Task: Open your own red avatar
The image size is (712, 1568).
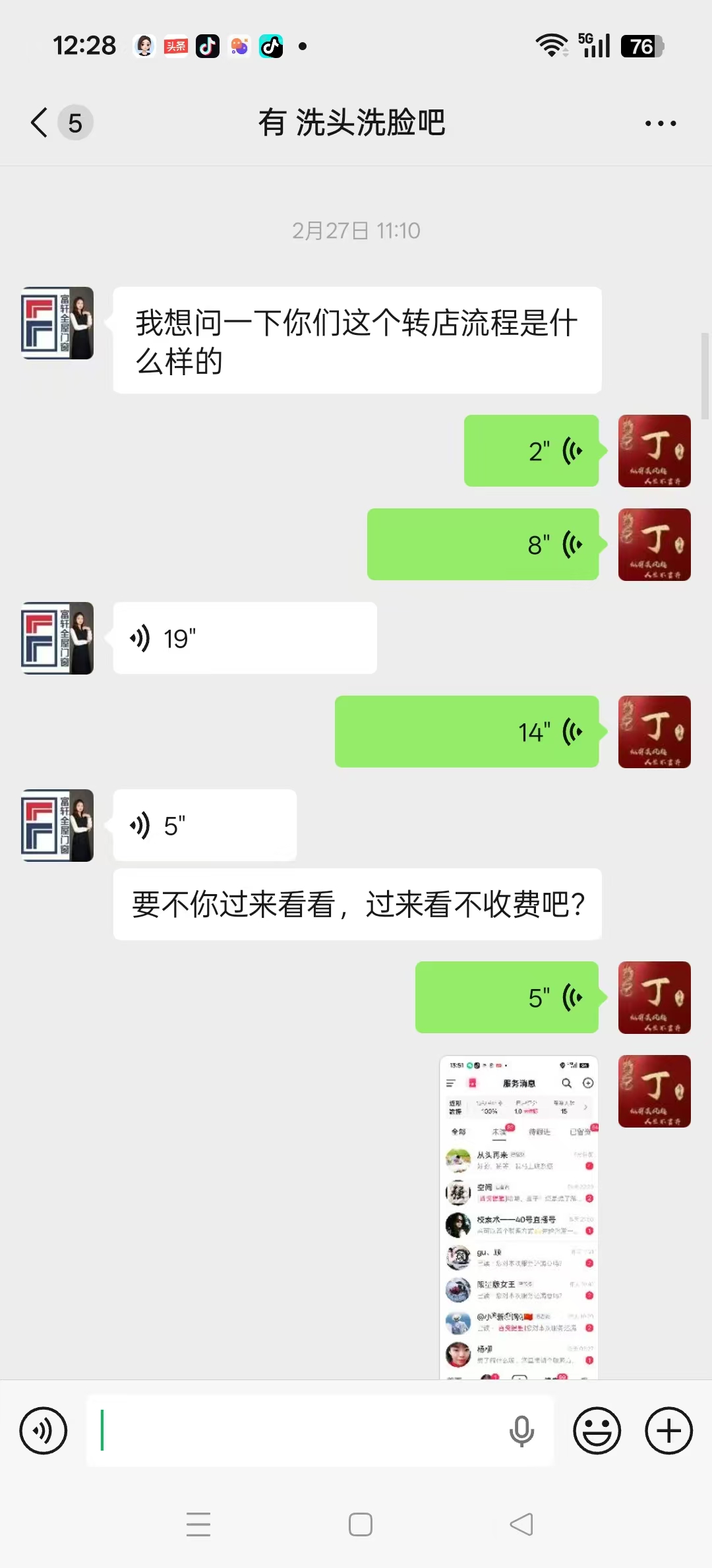Action: coord(654,451)
